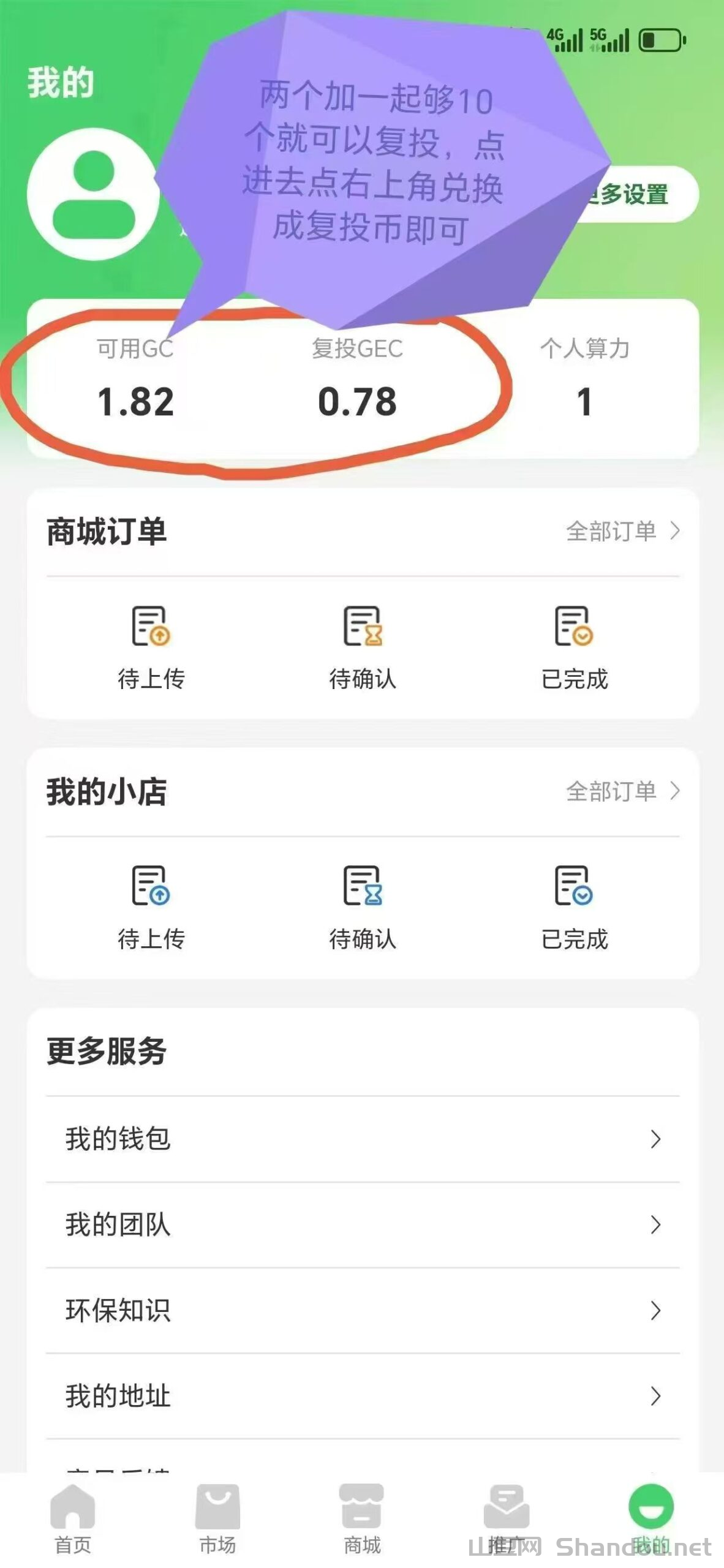This screenshot has width=724, height=1568.
Task: Expand 我的地址 with its chevron
Action: coord(656,1395)
